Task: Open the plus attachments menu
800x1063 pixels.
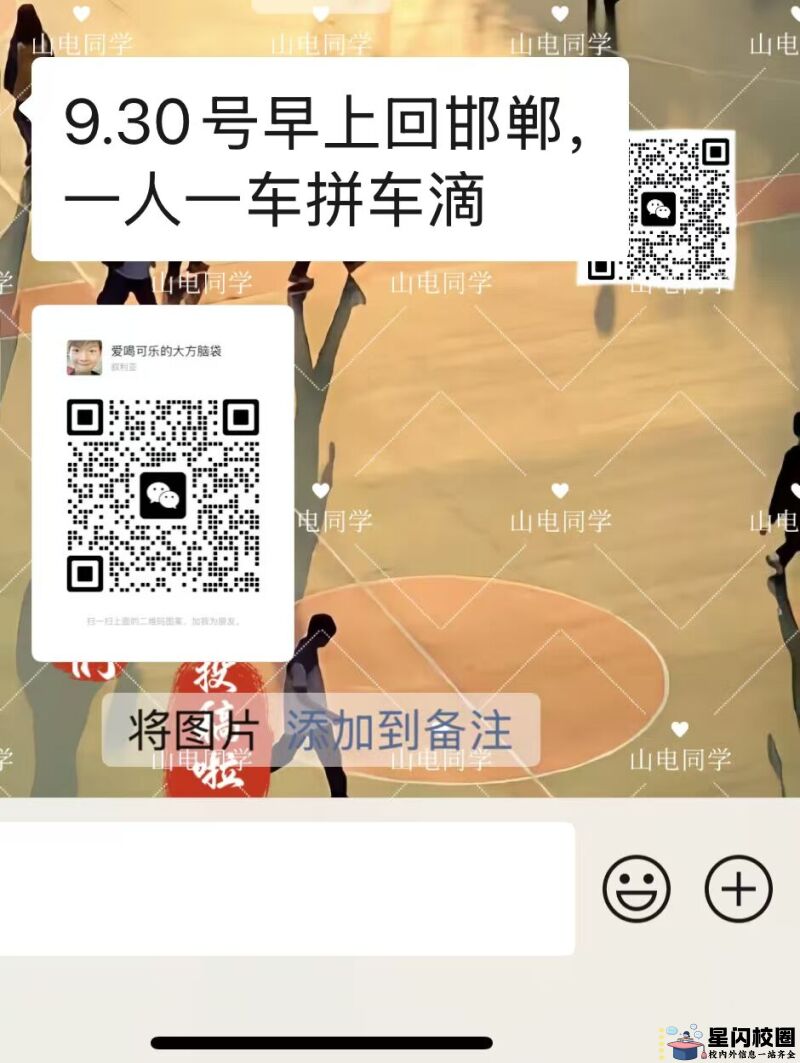Action: [x=739, y=888]
